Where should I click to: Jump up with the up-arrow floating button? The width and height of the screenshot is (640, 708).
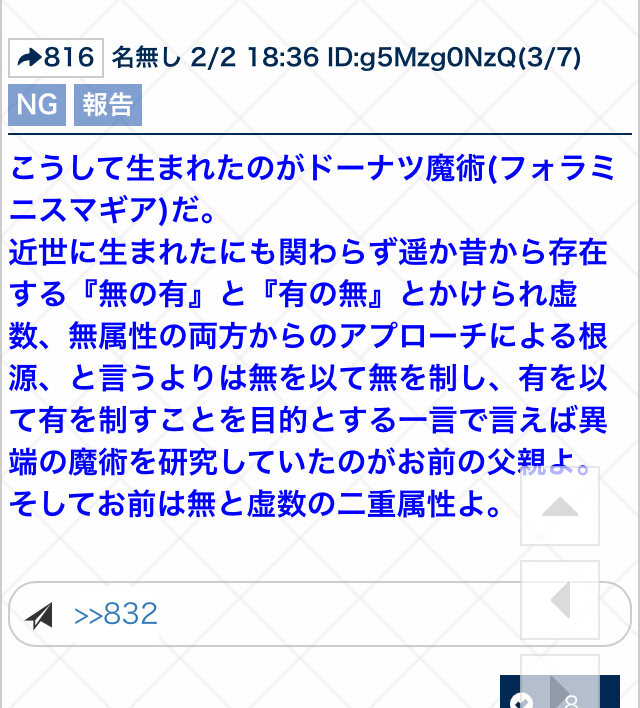pos(560,506)
